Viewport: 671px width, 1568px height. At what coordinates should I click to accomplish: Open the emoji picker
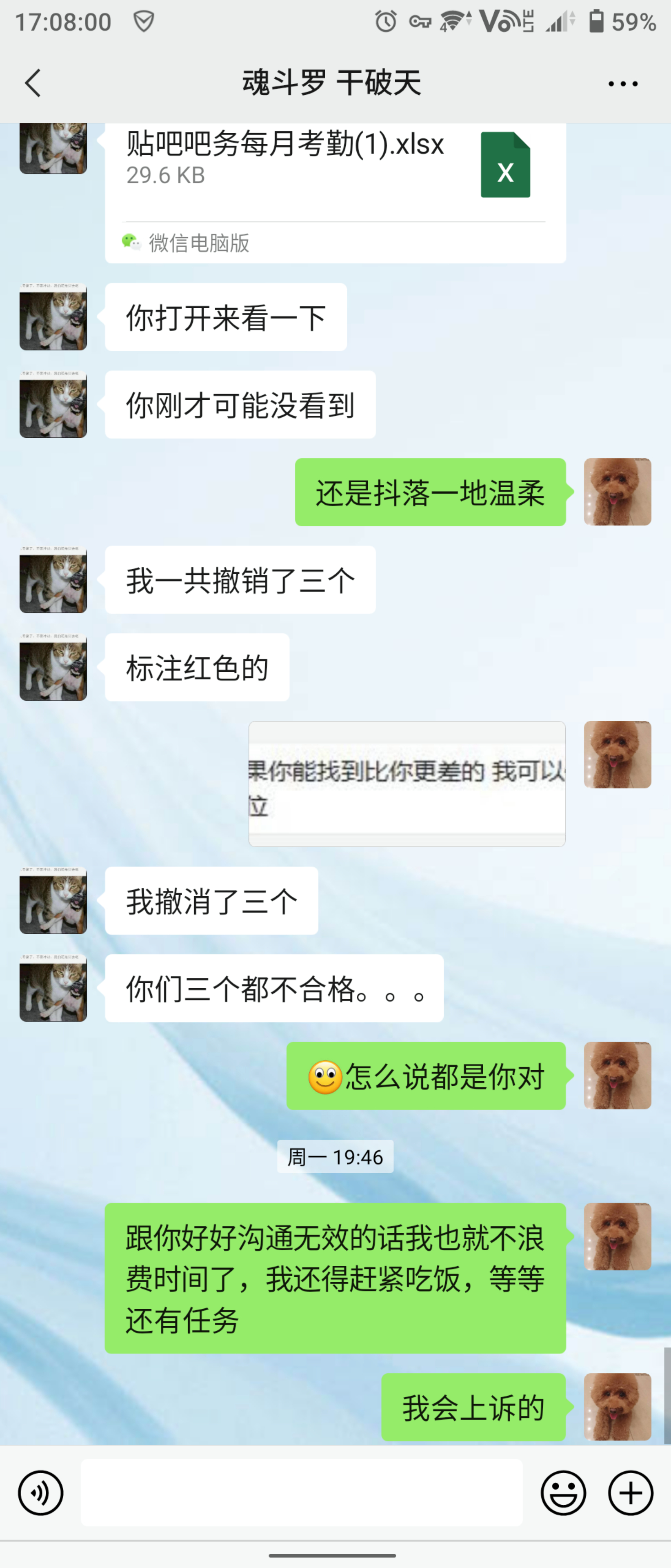tap(563, 1492)
